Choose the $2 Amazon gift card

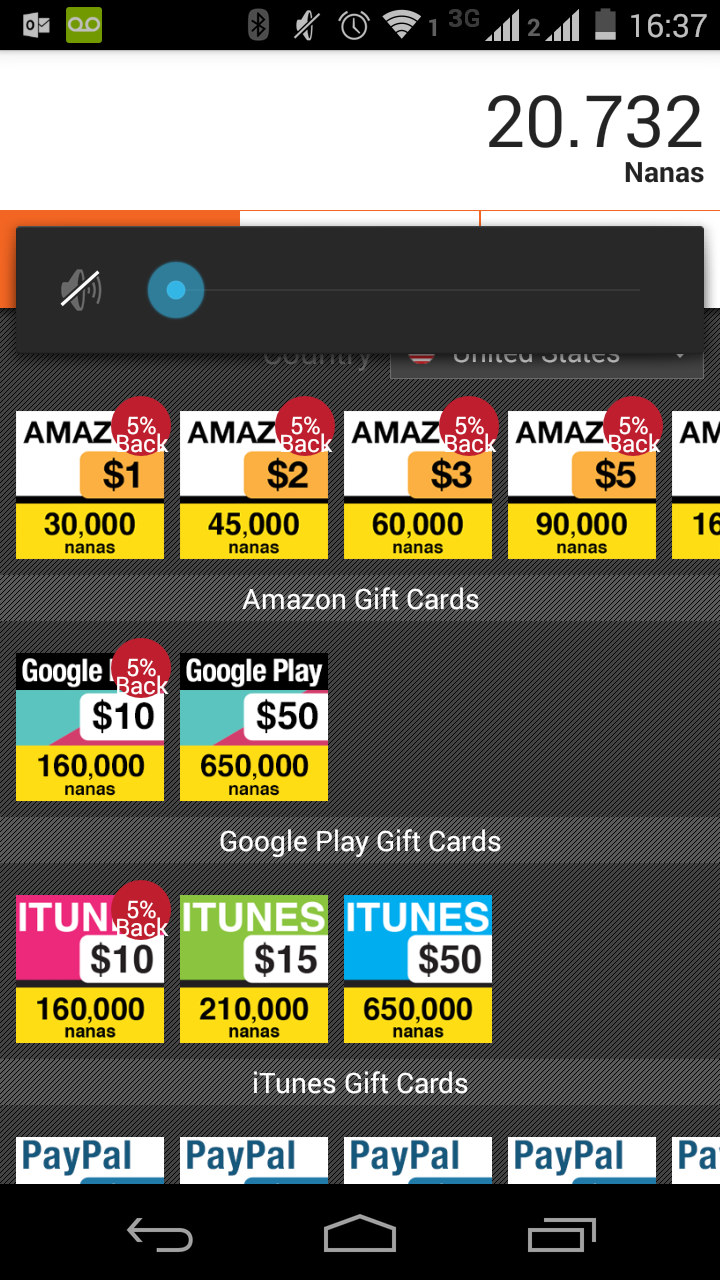point(254,485)
